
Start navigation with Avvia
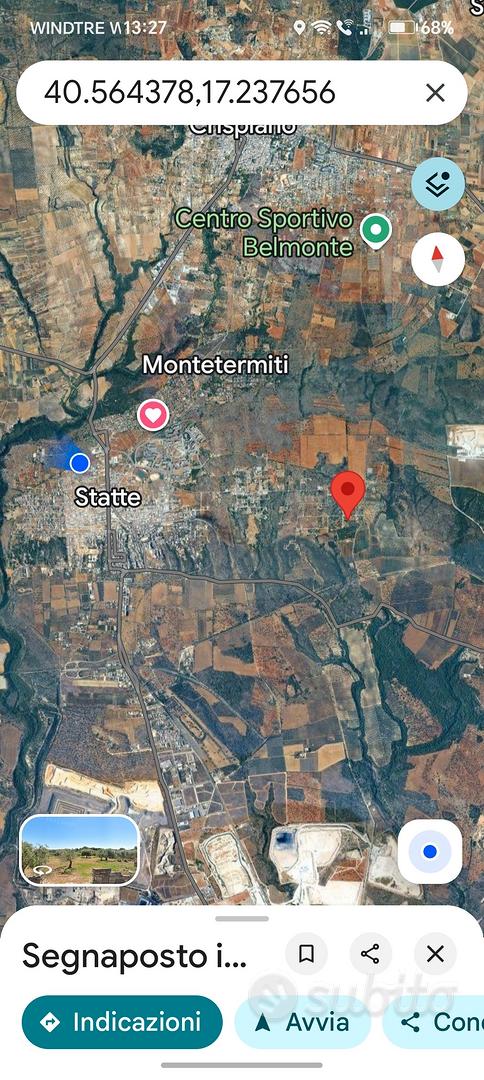[x=302, y=1021]
